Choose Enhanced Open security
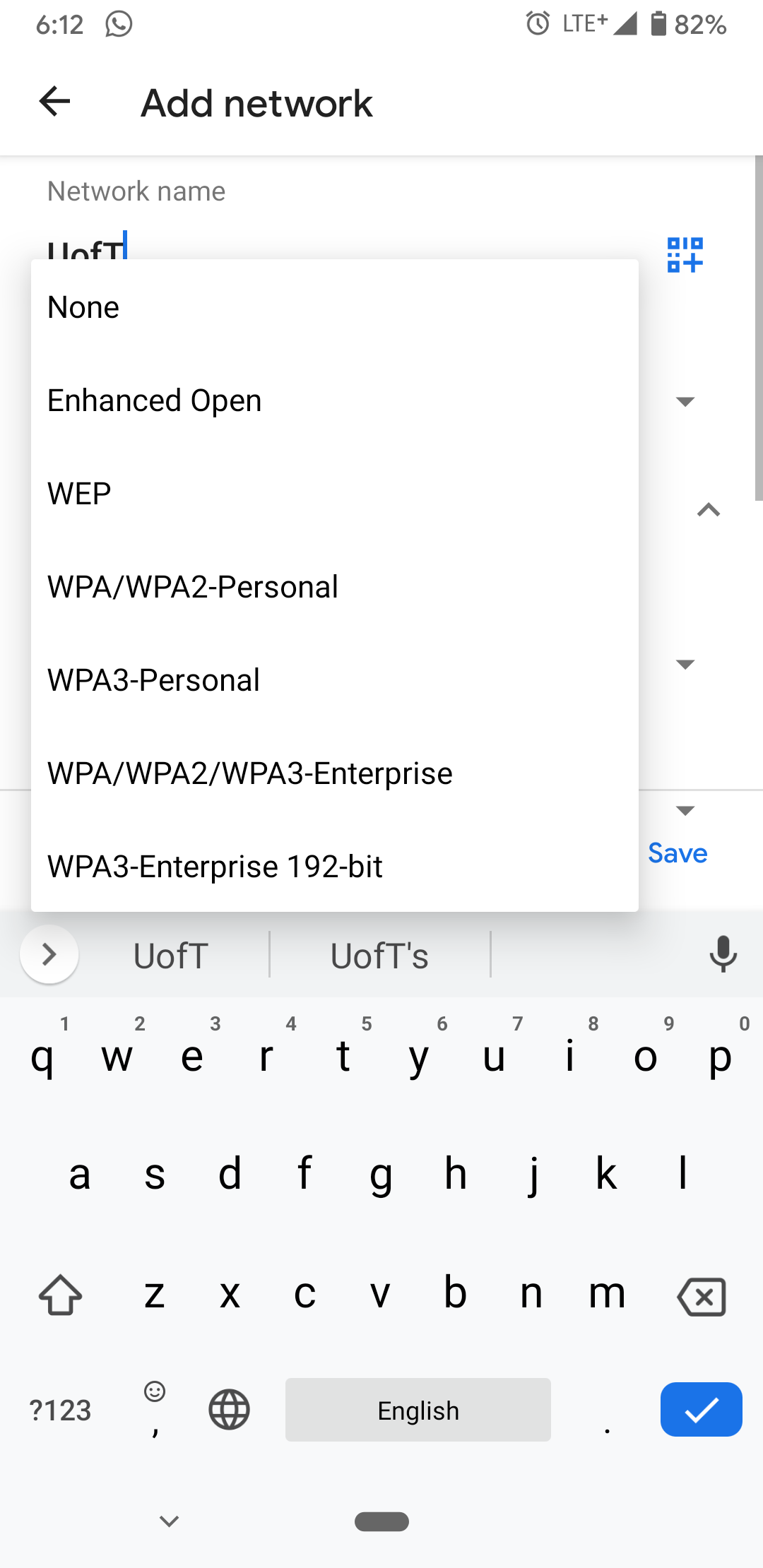763x1568 pixels. [154, 400]
